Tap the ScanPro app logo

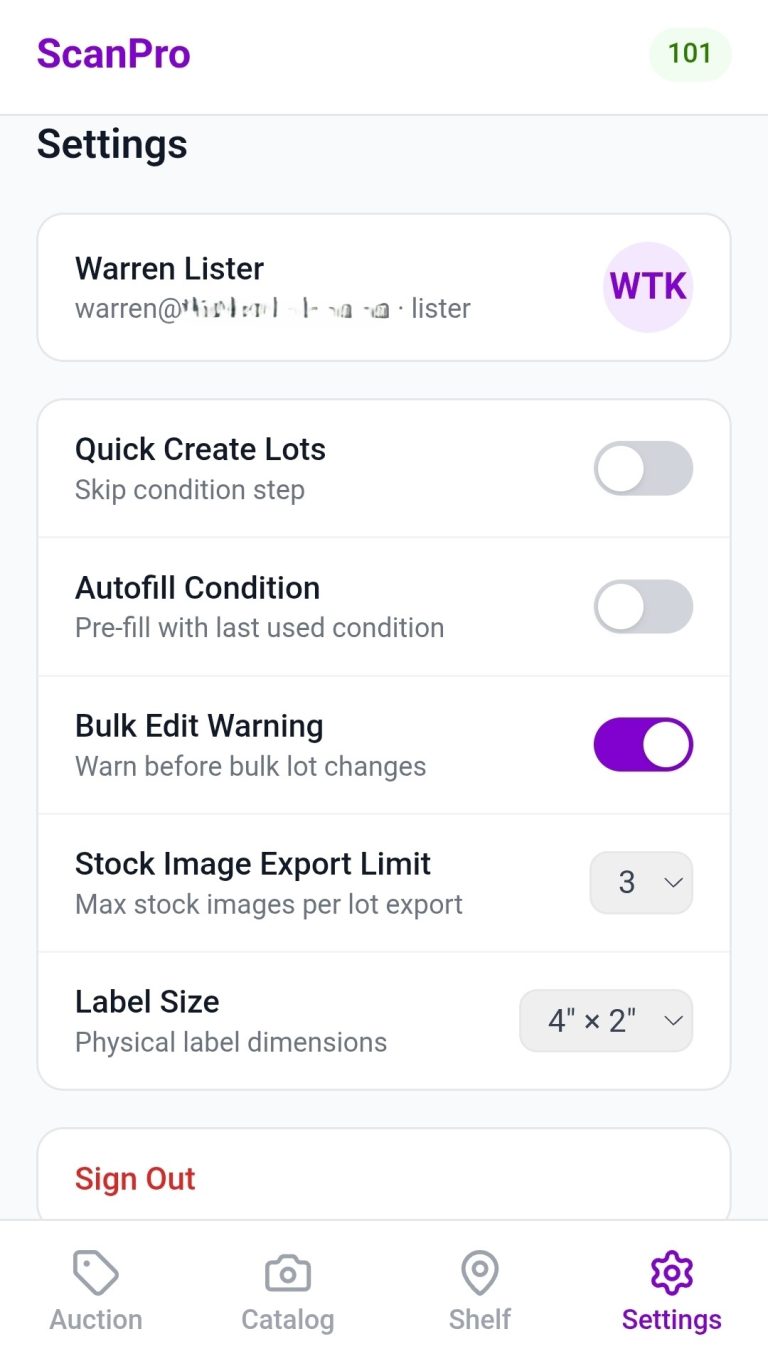[x=113, y=55]
